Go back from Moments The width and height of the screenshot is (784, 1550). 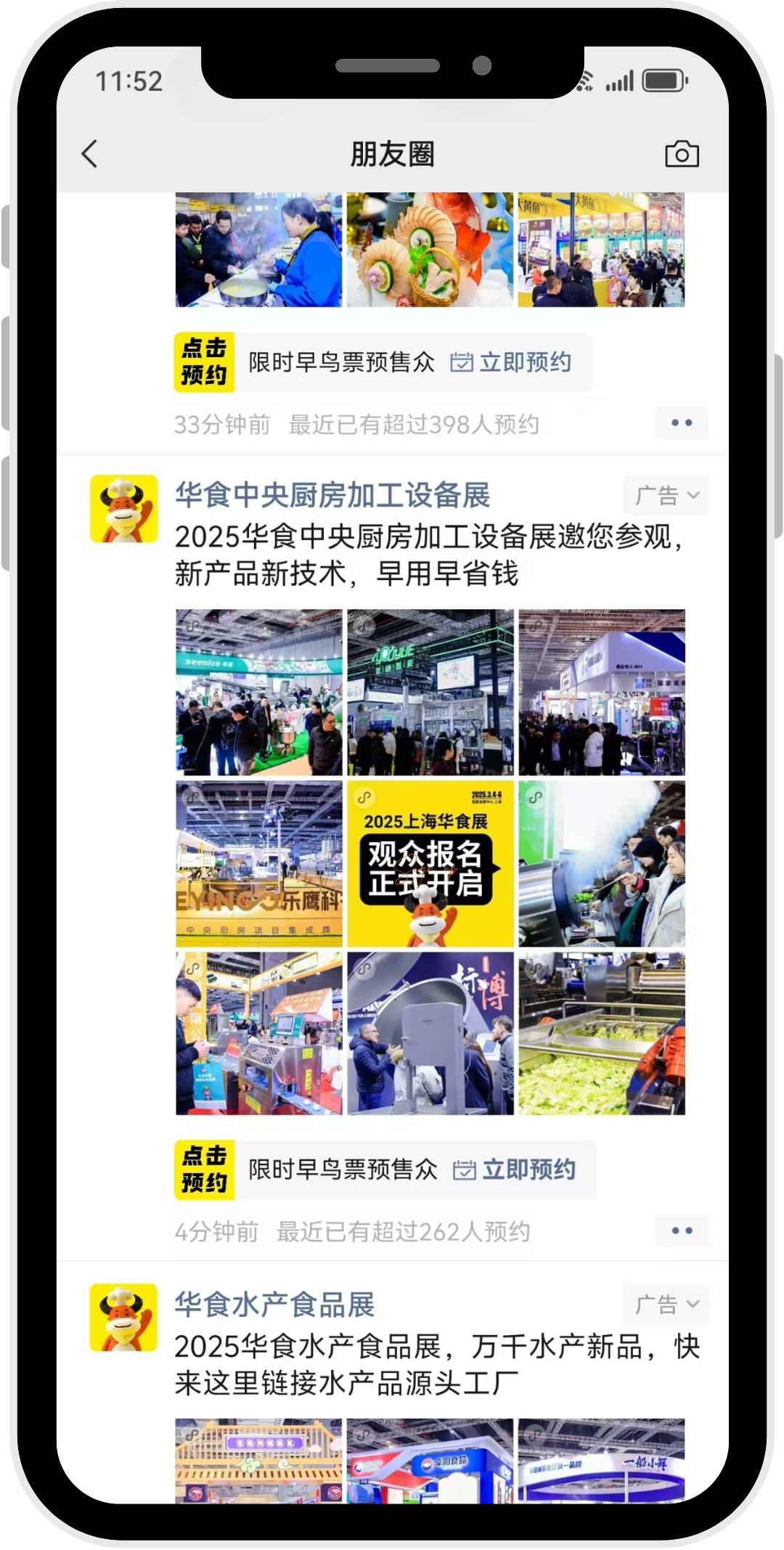coord(90,154)
